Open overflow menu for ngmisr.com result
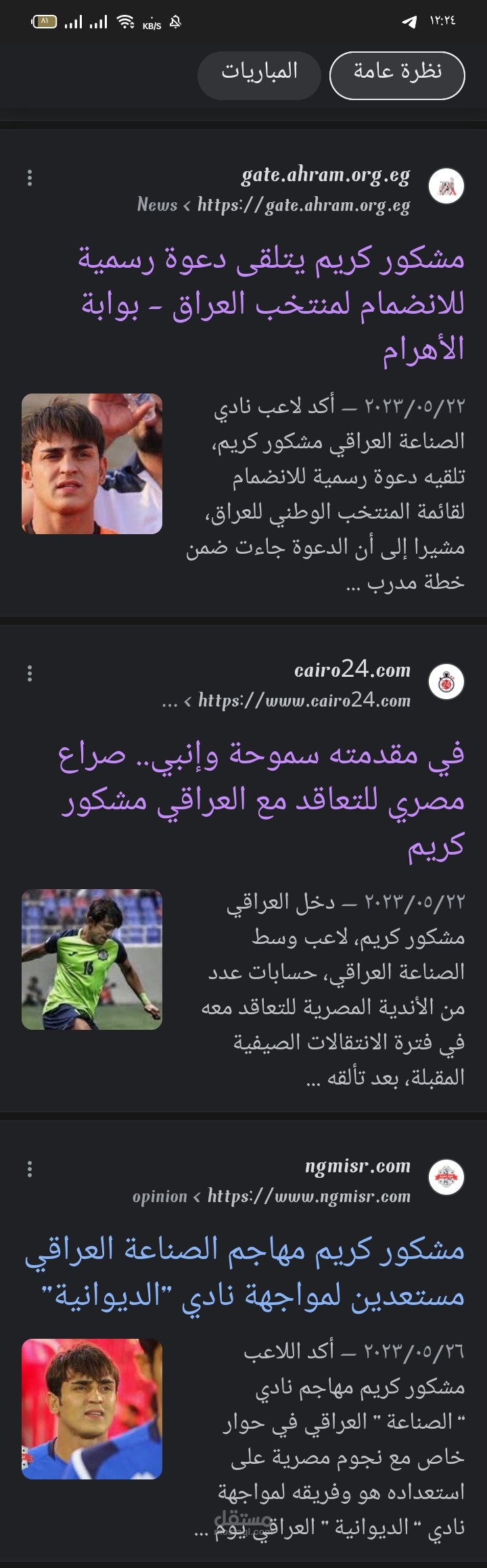Screen dimensions: 487x1568 pos(30,1168)
